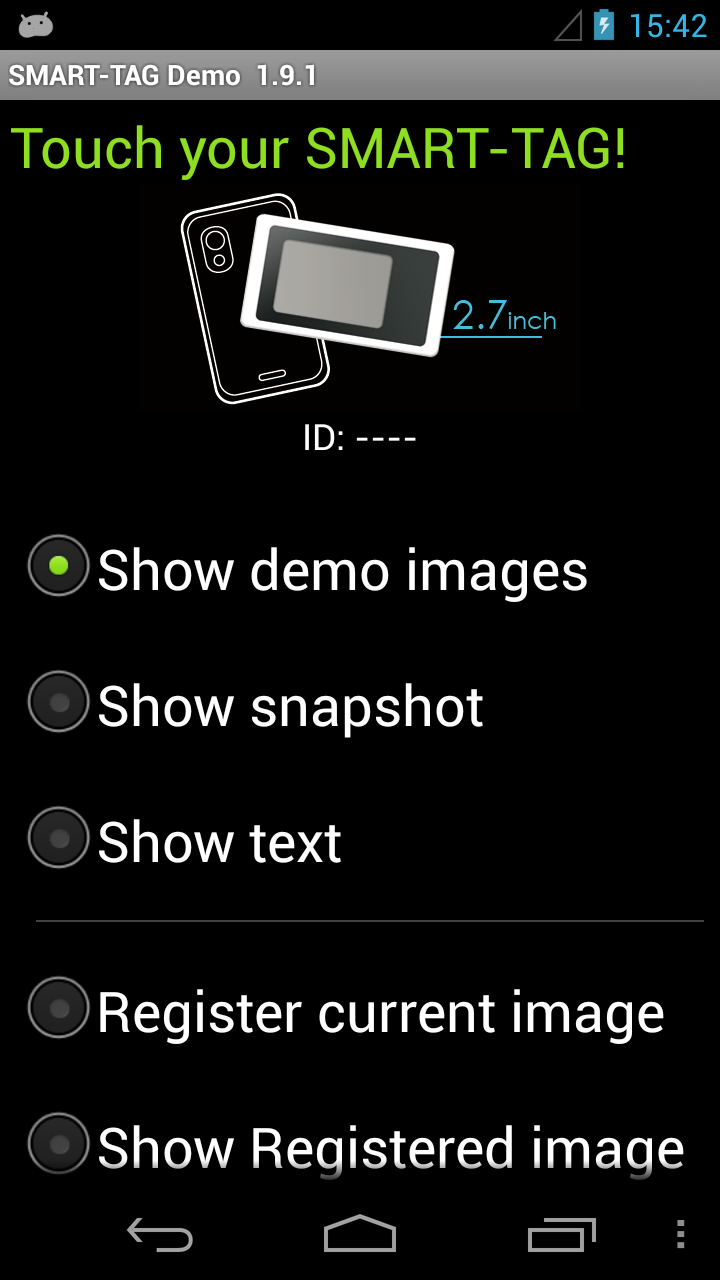
Task: Select the Show demo images option
Action: coord(59,566)
